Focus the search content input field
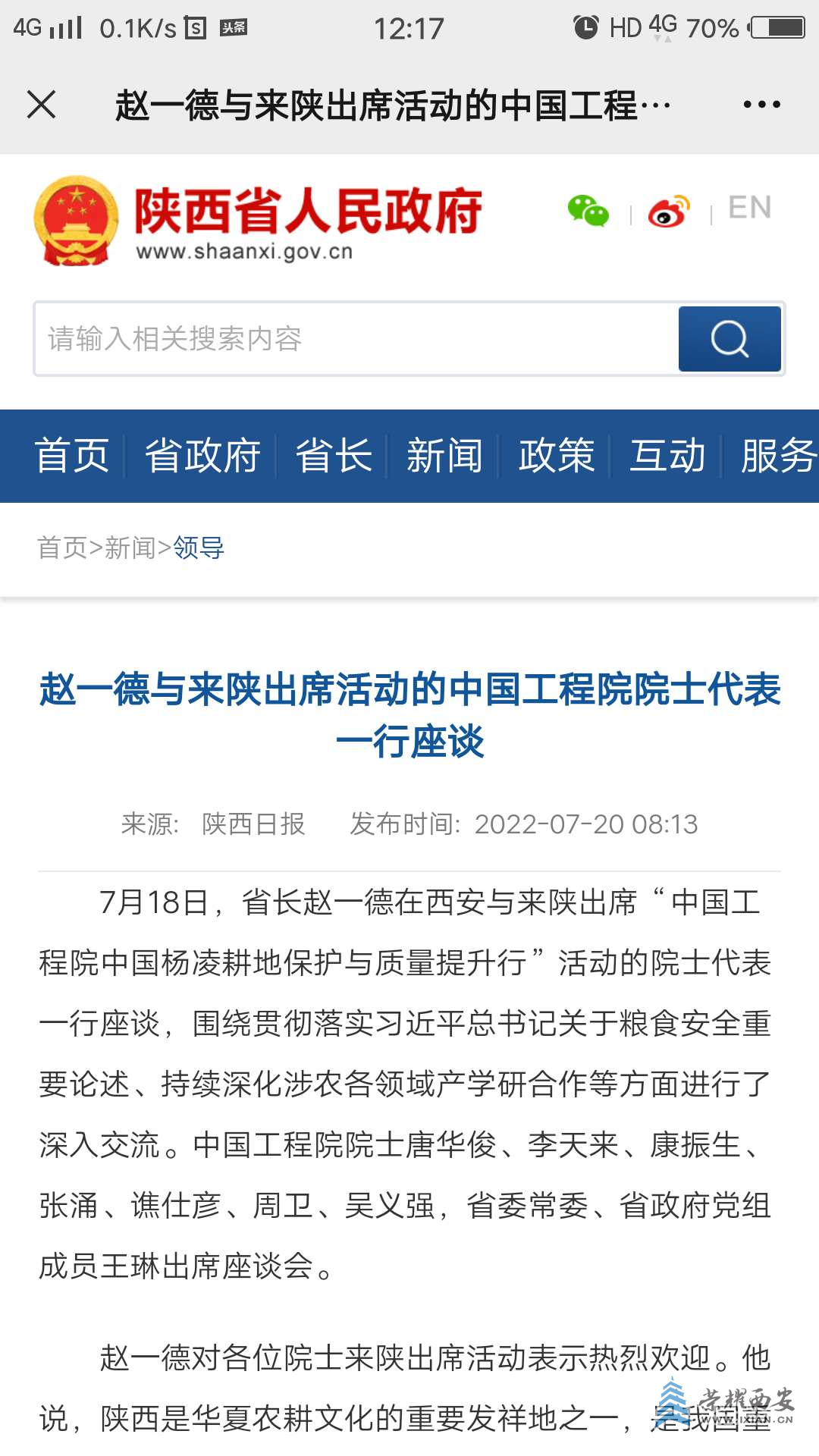This screenshot has height=1456, width=819. 356,339
